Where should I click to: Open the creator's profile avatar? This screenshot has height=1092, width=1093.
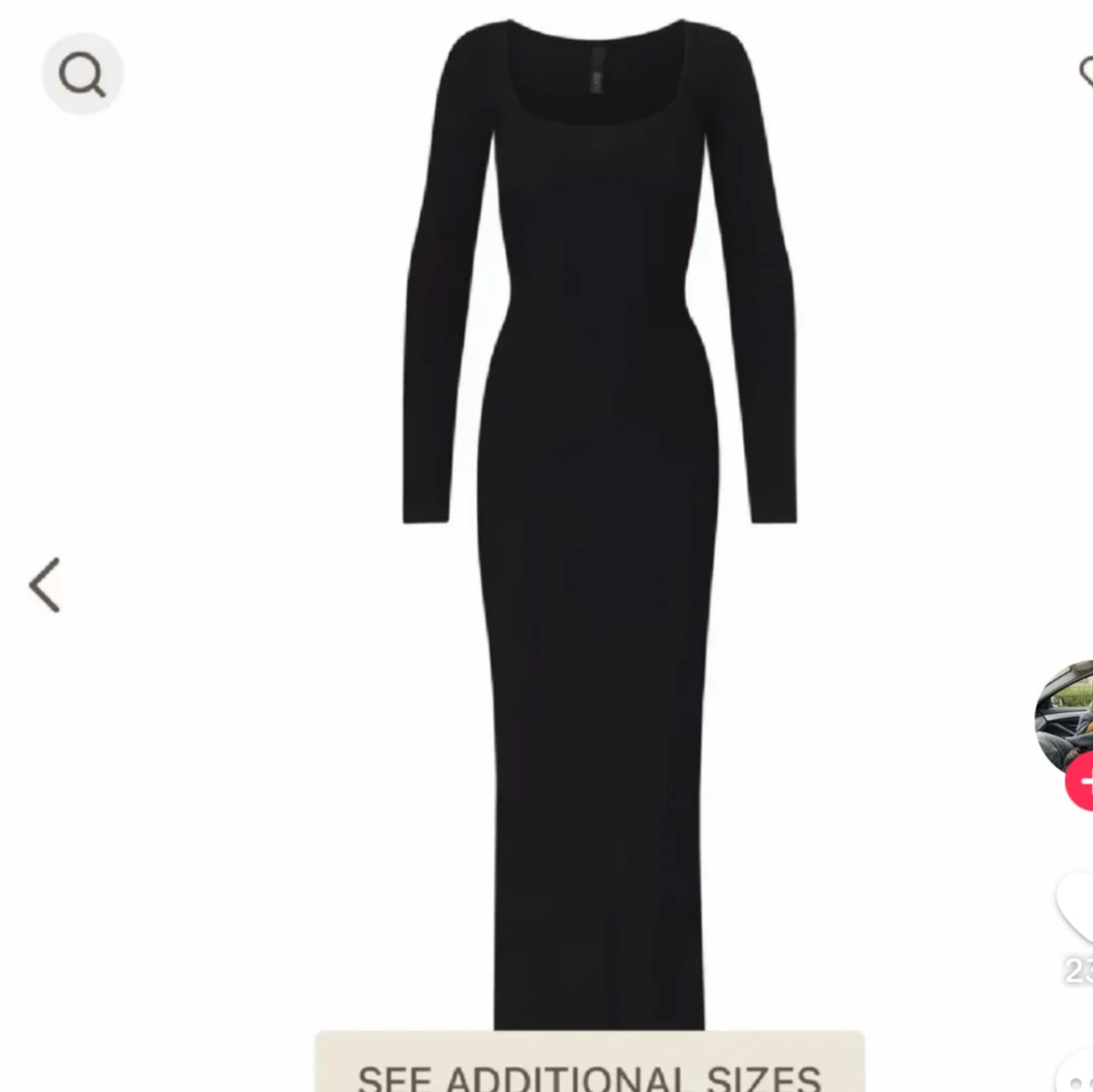(1065, 717)
